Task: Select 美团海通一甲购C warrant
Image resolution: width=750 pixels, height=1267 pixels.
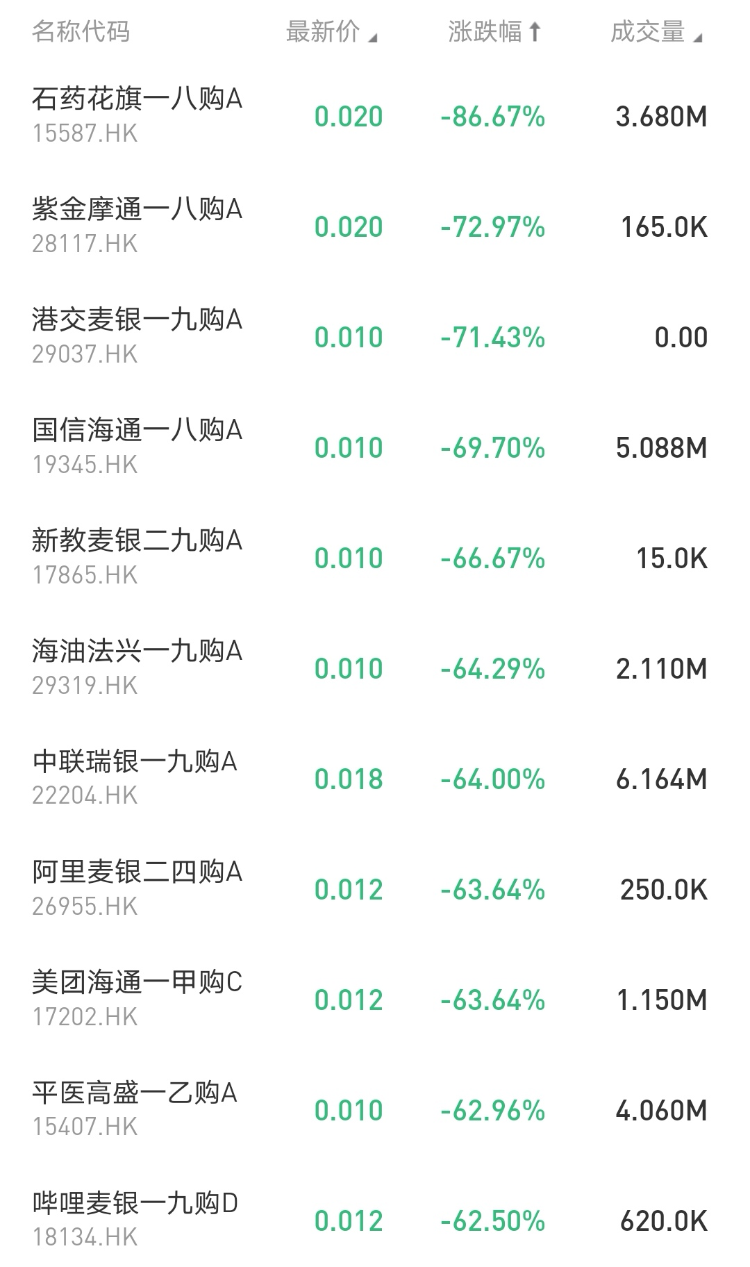Action: (137, 999)
